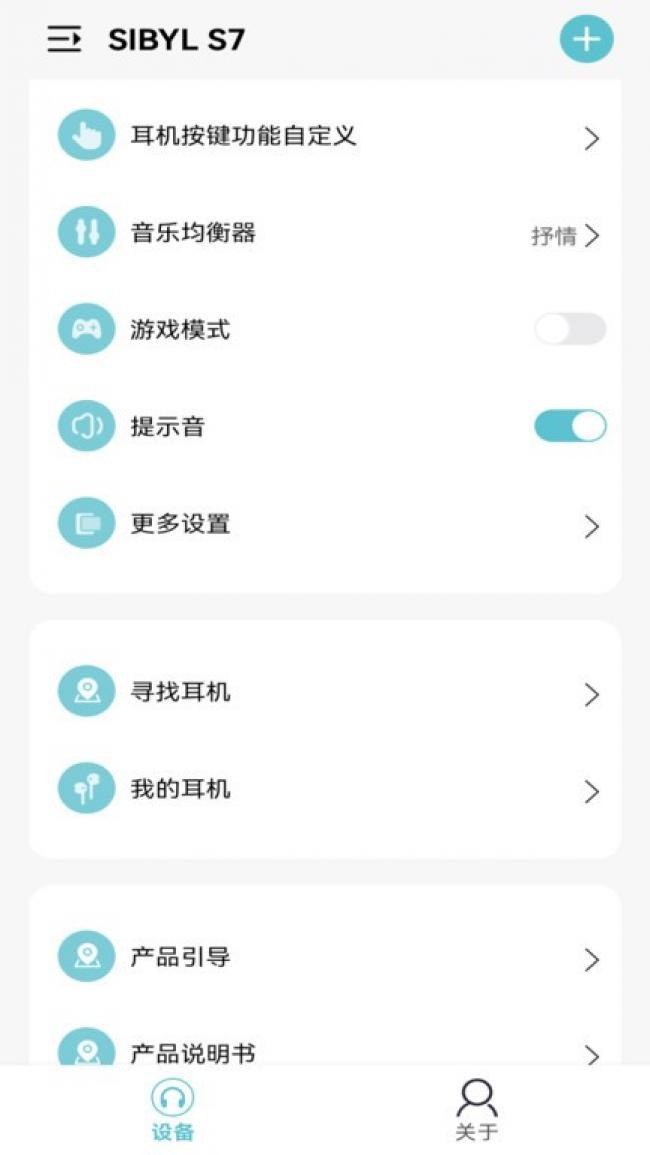Viewport: 650px width, 1155px height.
Task: Open the drawer menu button
Action: coord(64,39)
